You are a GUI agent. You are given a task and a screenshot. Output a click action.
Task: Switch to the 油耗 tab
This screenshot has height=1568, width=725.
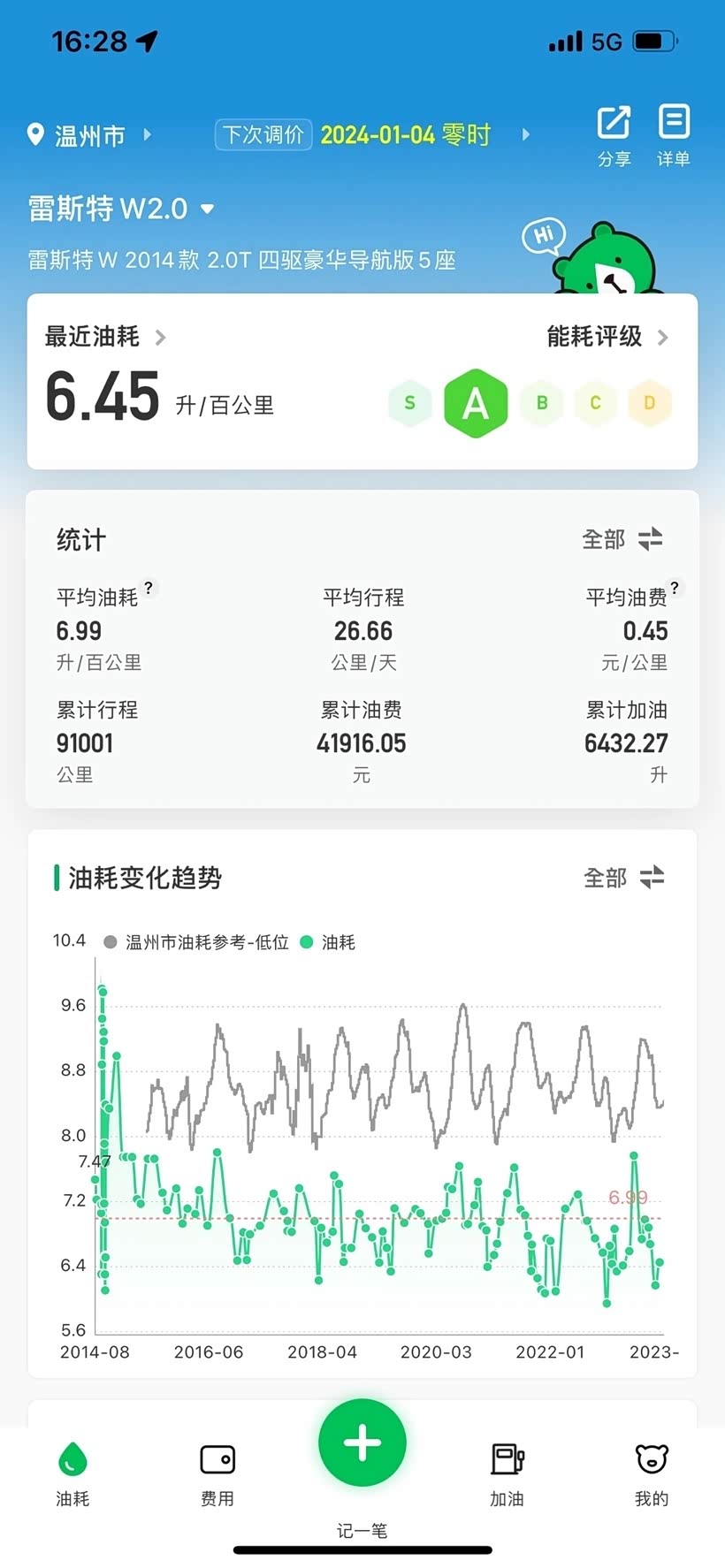tap(72, 1473)
